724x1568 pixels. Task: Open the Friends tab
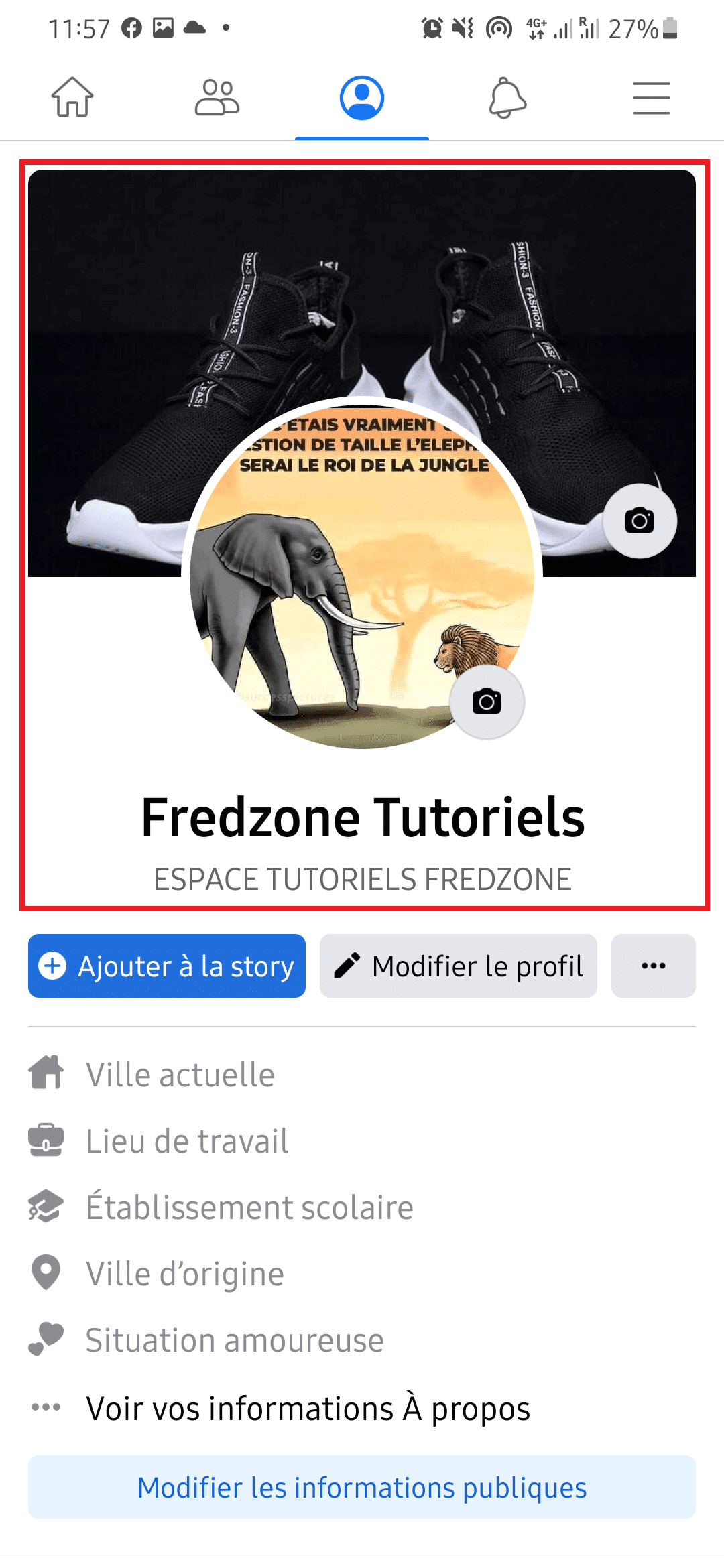point(217,98)
